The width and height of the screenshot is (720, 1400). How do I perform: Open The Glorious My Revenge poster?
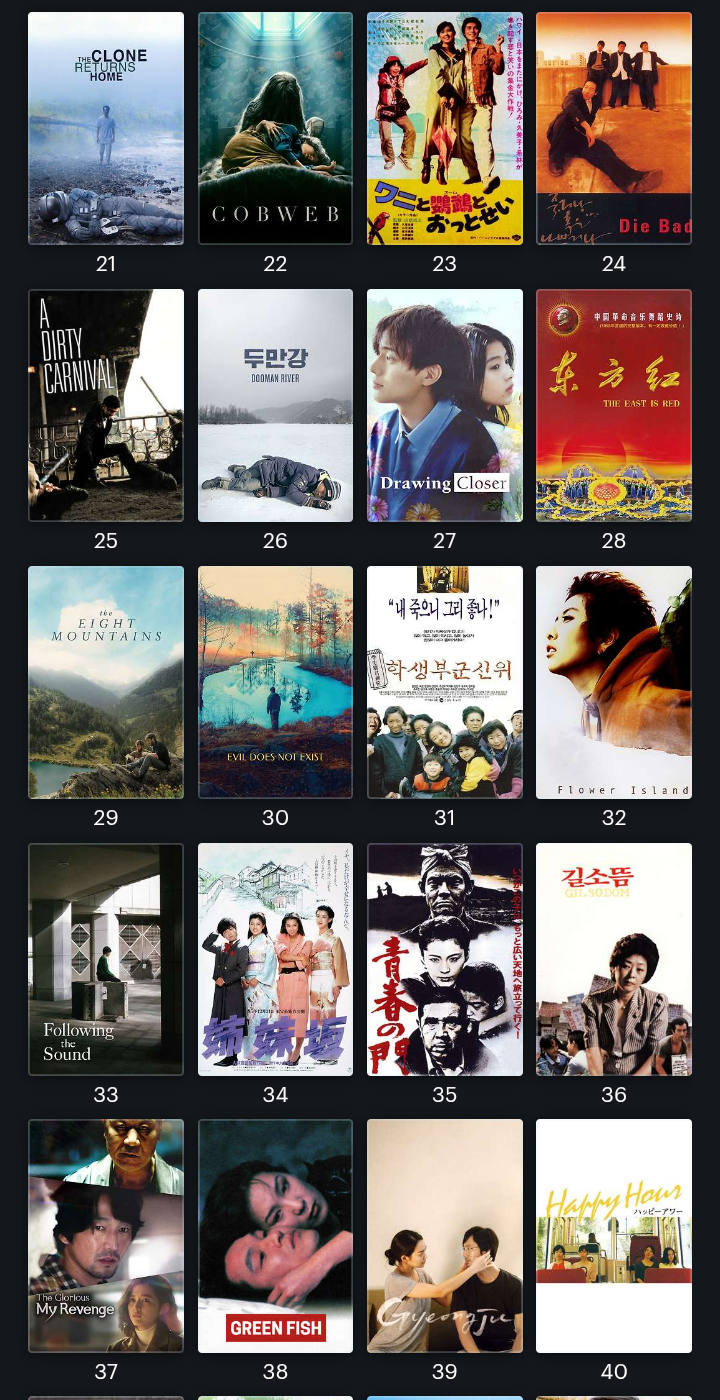[106, 1236]
